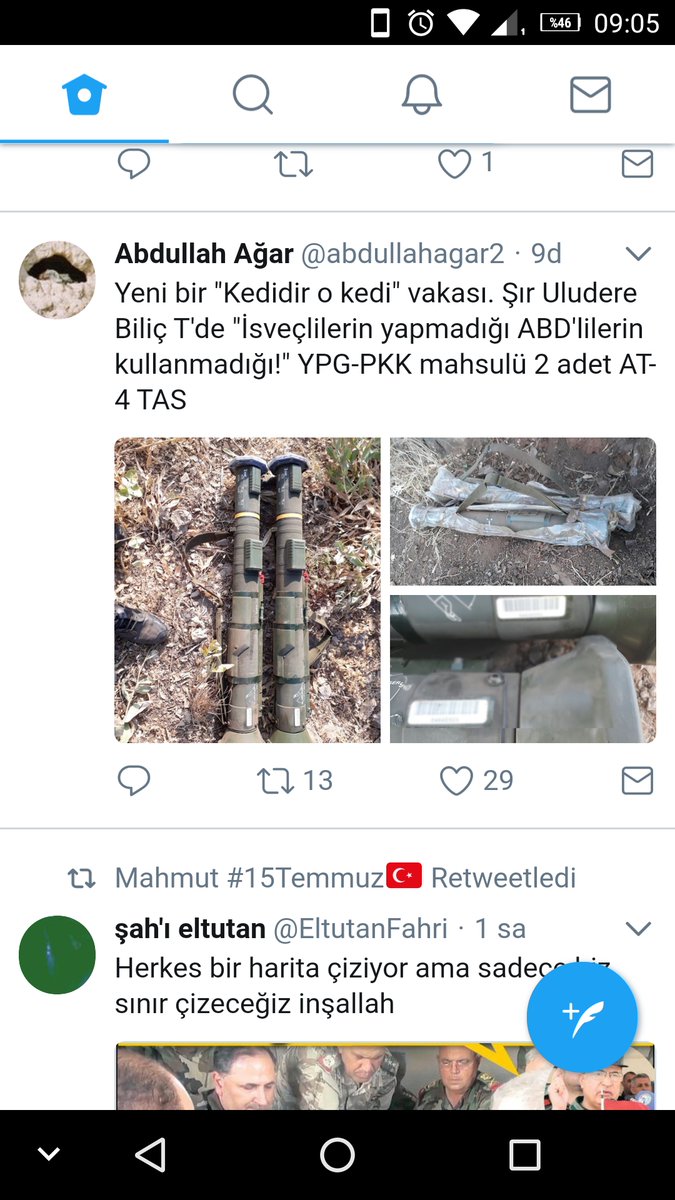Expand options chevron on şah'ı eltutan's tweet

(638, 929)
